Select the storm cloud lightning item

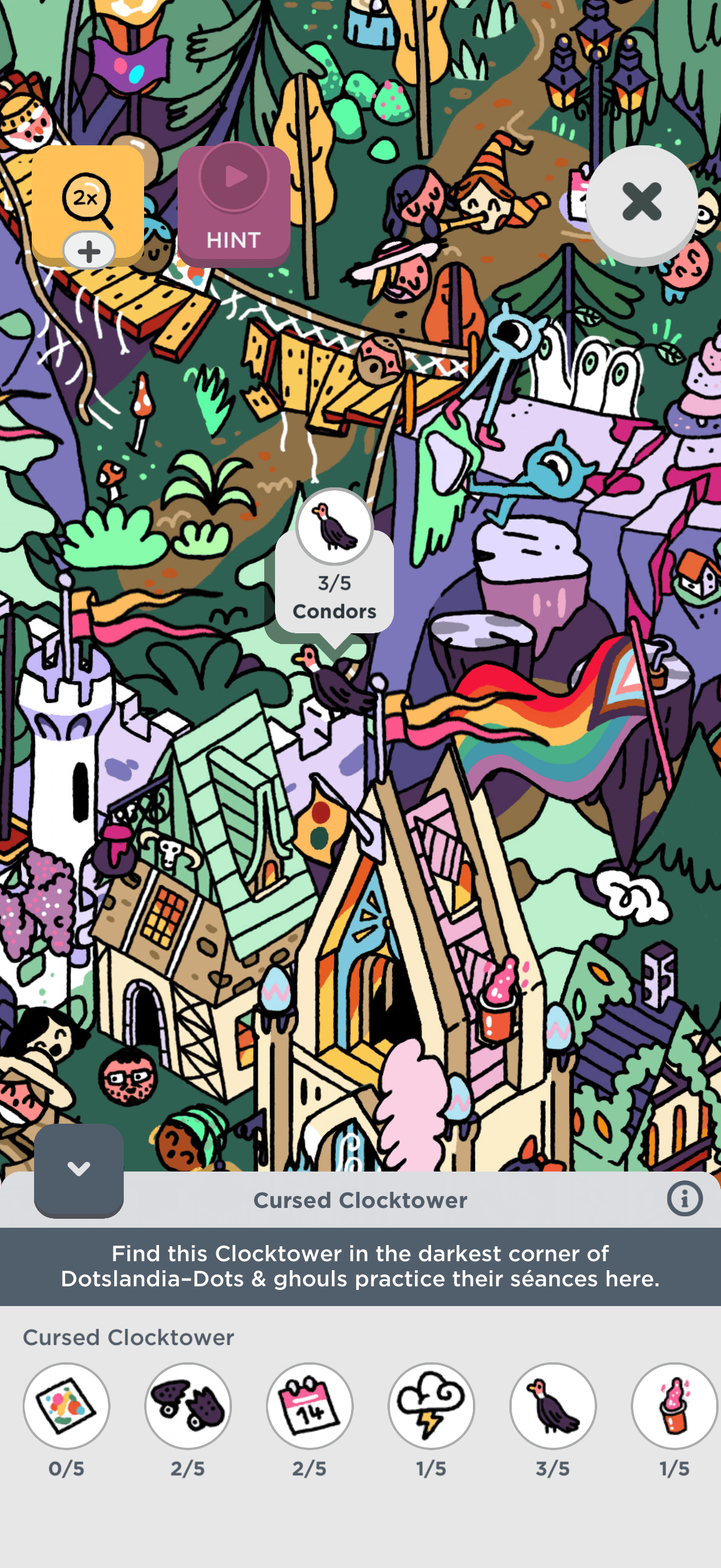pyautogui.click(x=432, y=1405)
